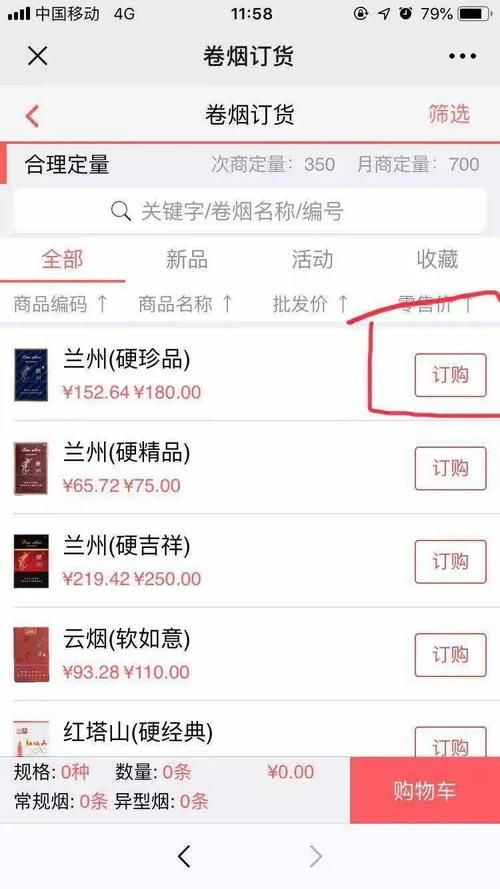Sort by 零售价
Image resolution: width=500 pixels, height=889 pixels.
(435, 304)
